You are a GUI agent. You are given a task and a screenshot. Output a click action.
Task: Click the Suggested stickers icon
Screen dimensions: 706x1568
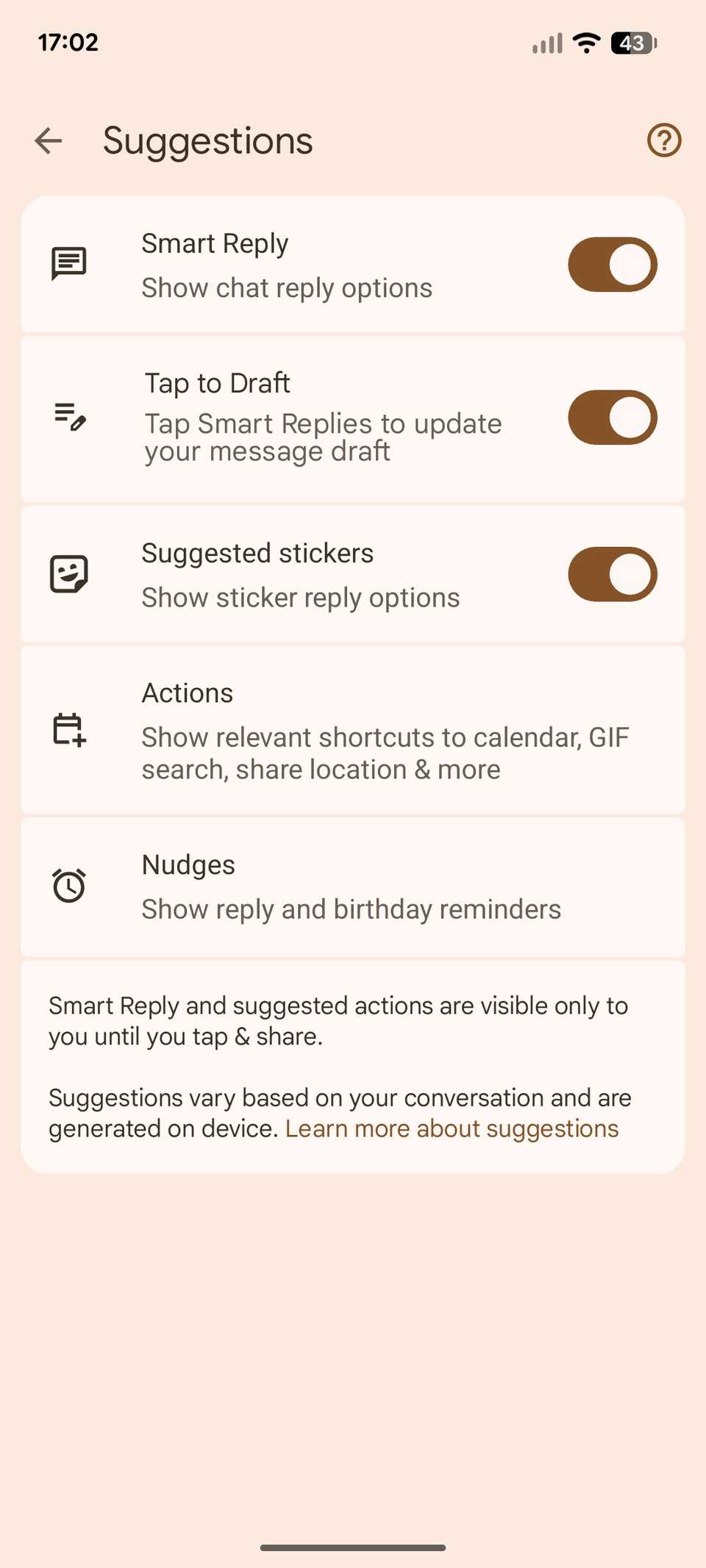[x=68, y=574]
